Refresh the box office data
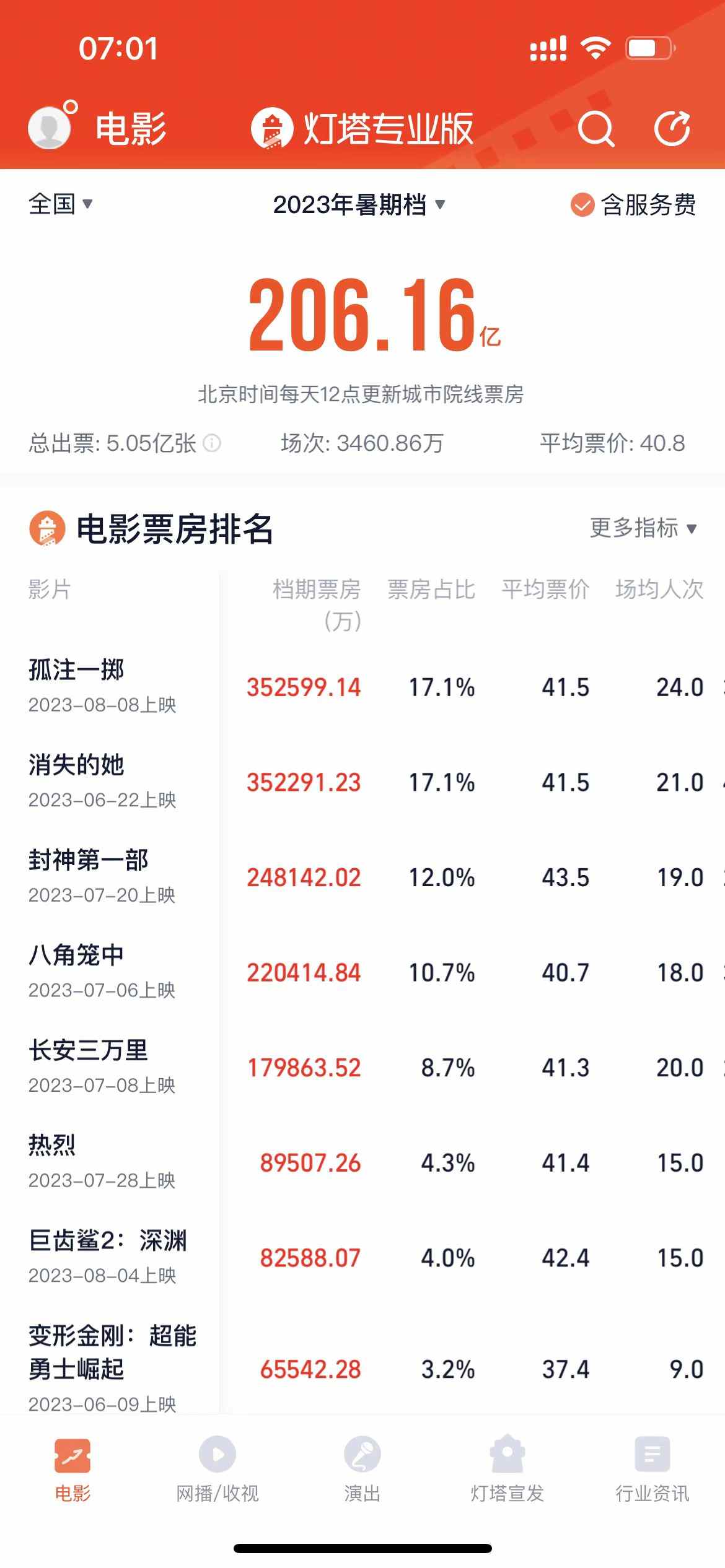This screenshot has width=725, height=1568. coord(672,128)
